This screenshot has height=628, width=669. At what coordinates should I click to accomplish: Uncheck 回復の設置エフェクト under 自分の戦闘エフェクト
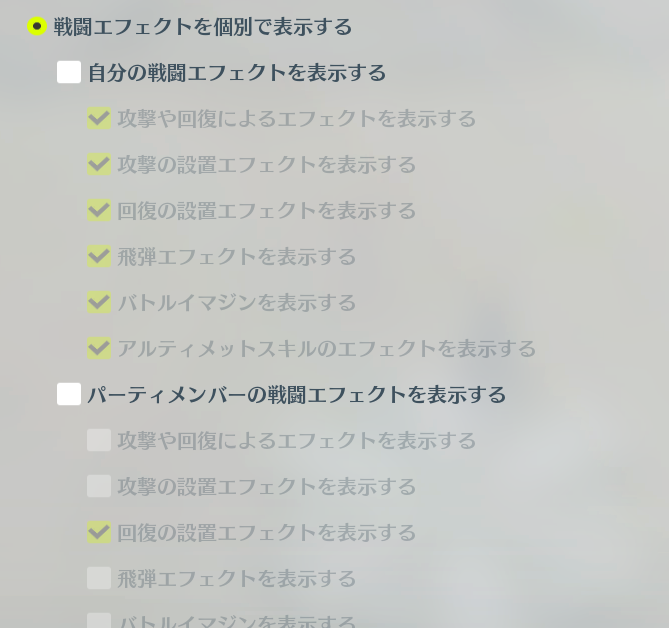point(99,211)
